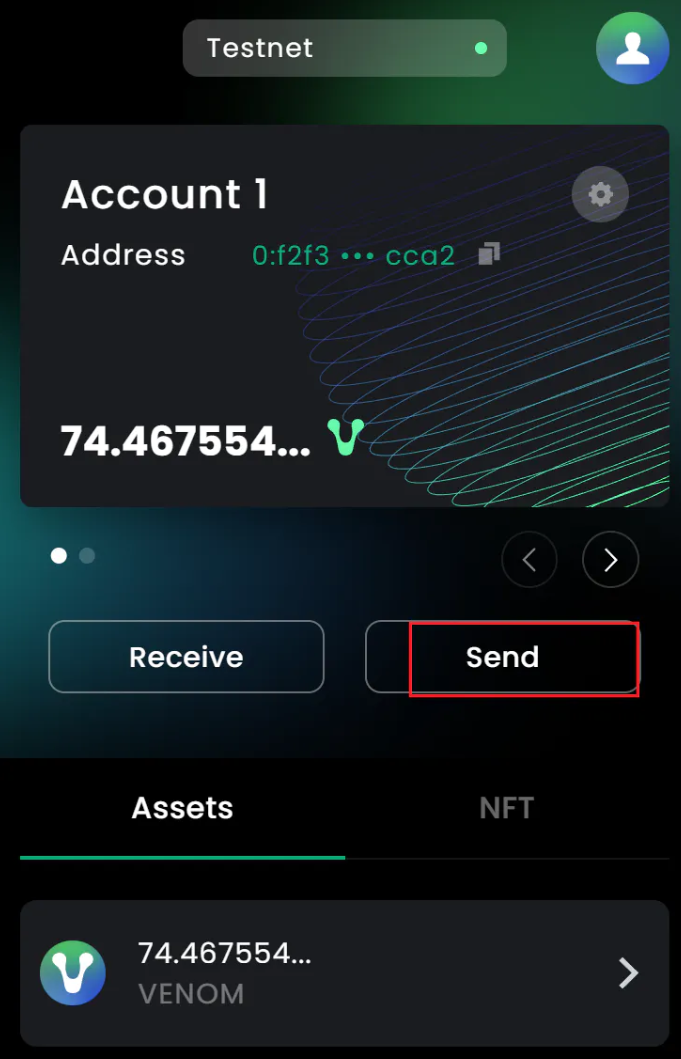Tap the Receive button
This screenshot has width=681, height=1059.
pos(186,657)
